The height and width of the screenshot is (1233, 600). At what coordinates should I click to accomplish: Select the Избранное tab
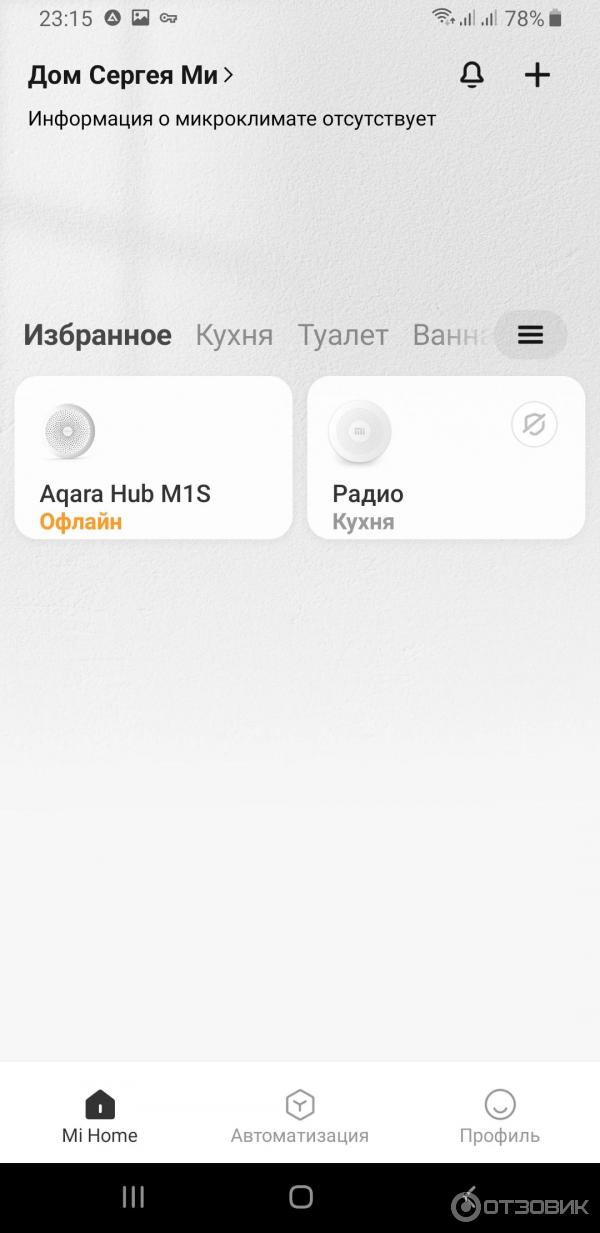pyautogui.click(x=98, y=335)
